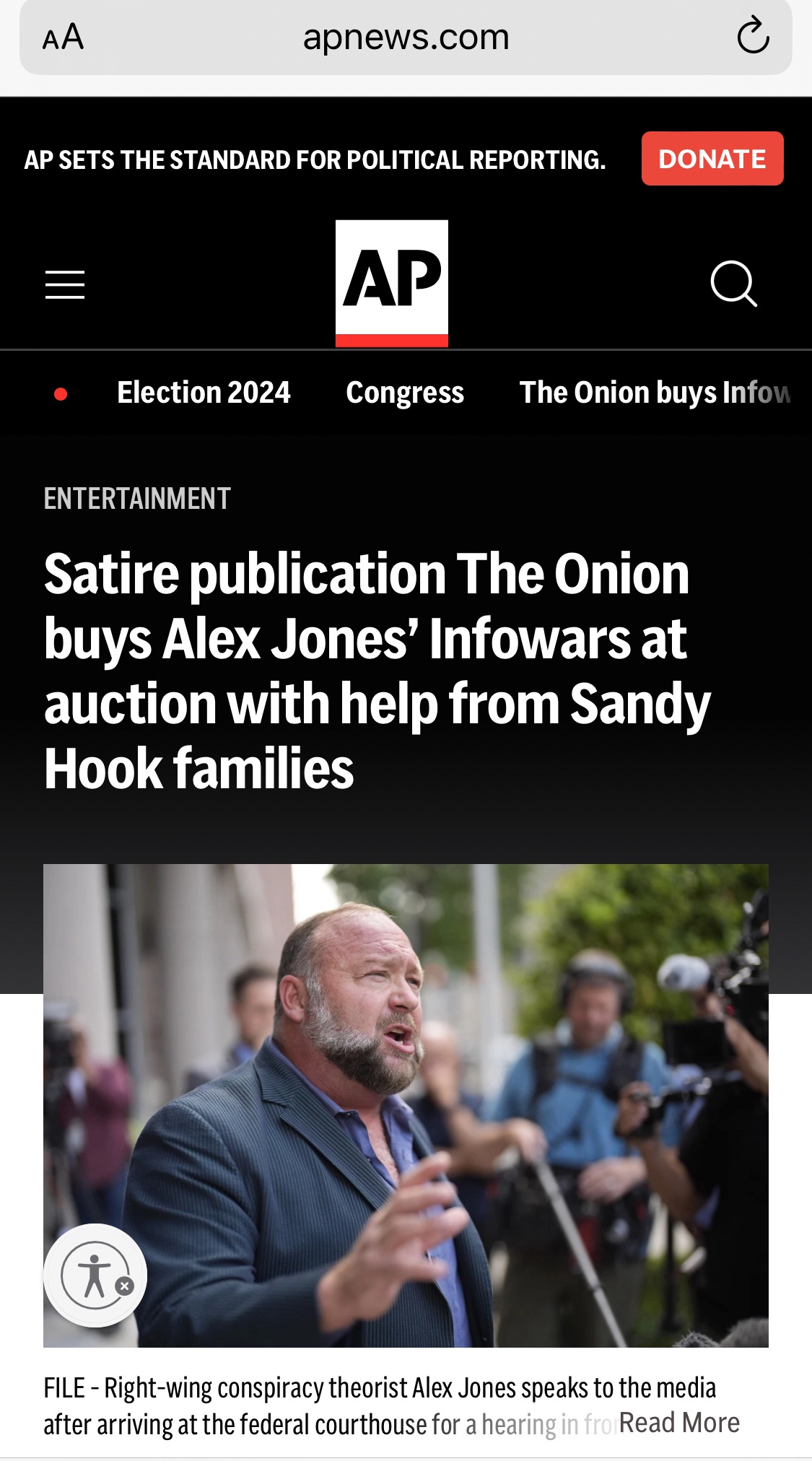Open the Entertainment category link
The image size is (812, 1461).
[x=137, y=499]
